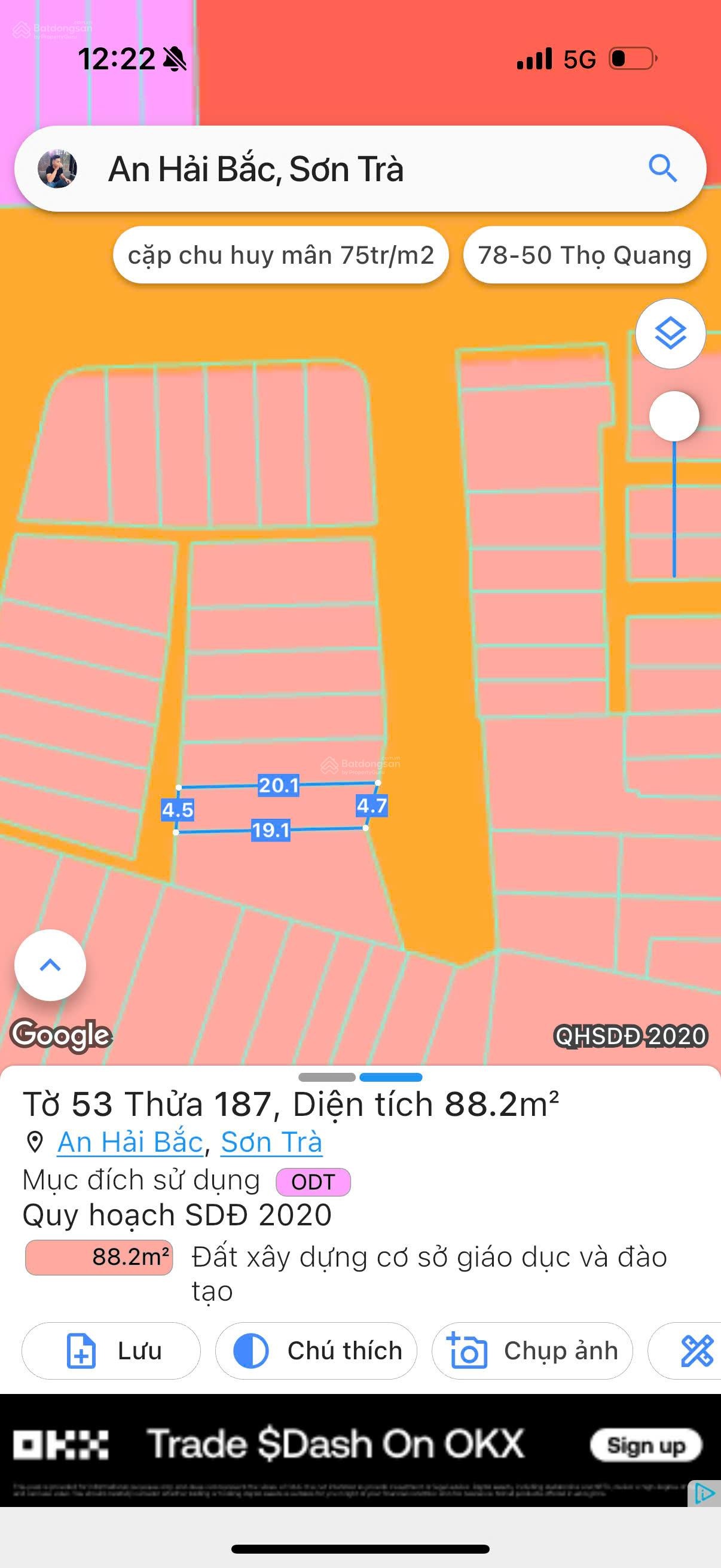721x1568 pixels.
Task: Open the An Hải Bắc link
Action: click(130, 1142)
